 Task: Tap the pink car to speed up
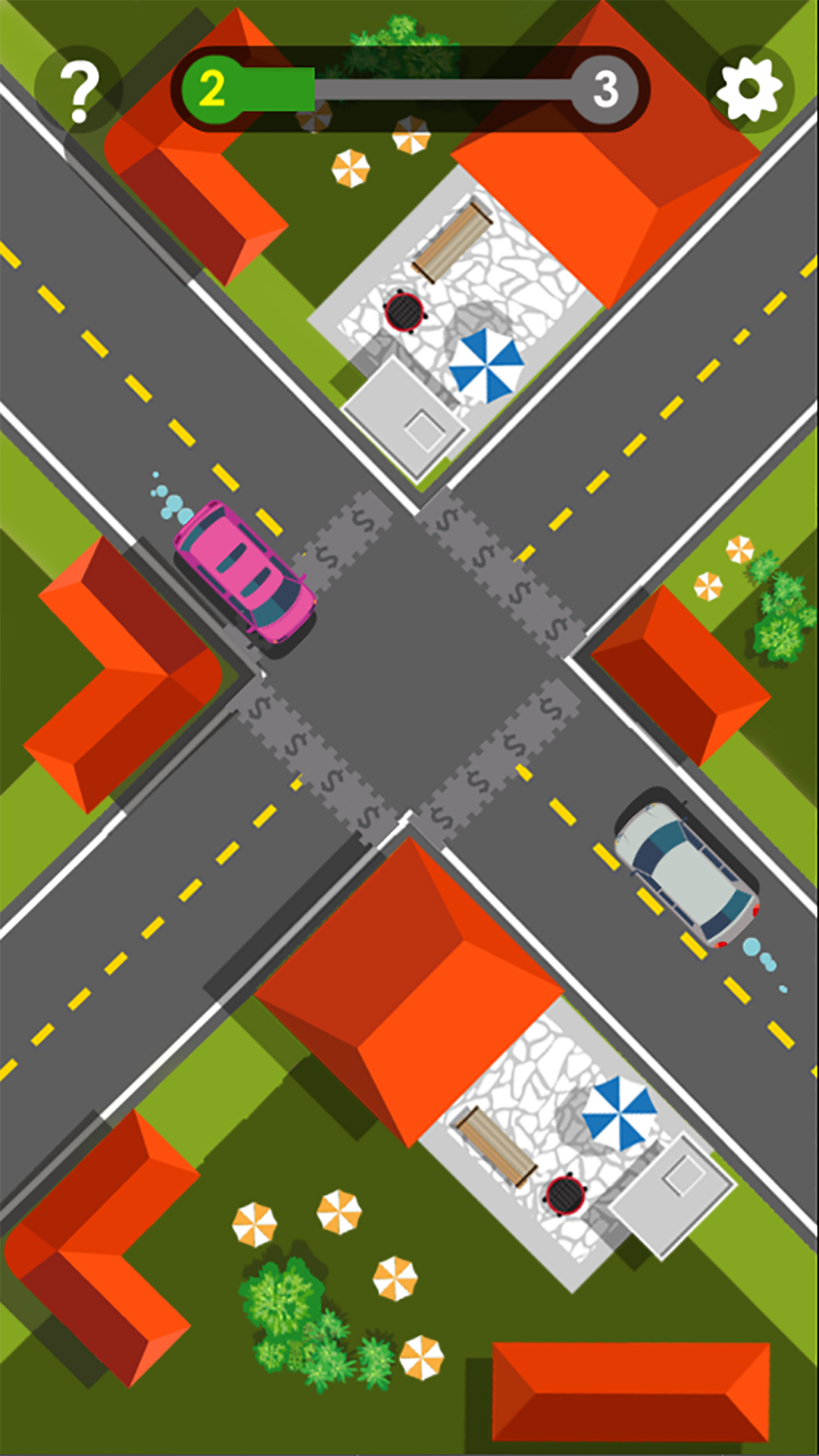(244, 573)
